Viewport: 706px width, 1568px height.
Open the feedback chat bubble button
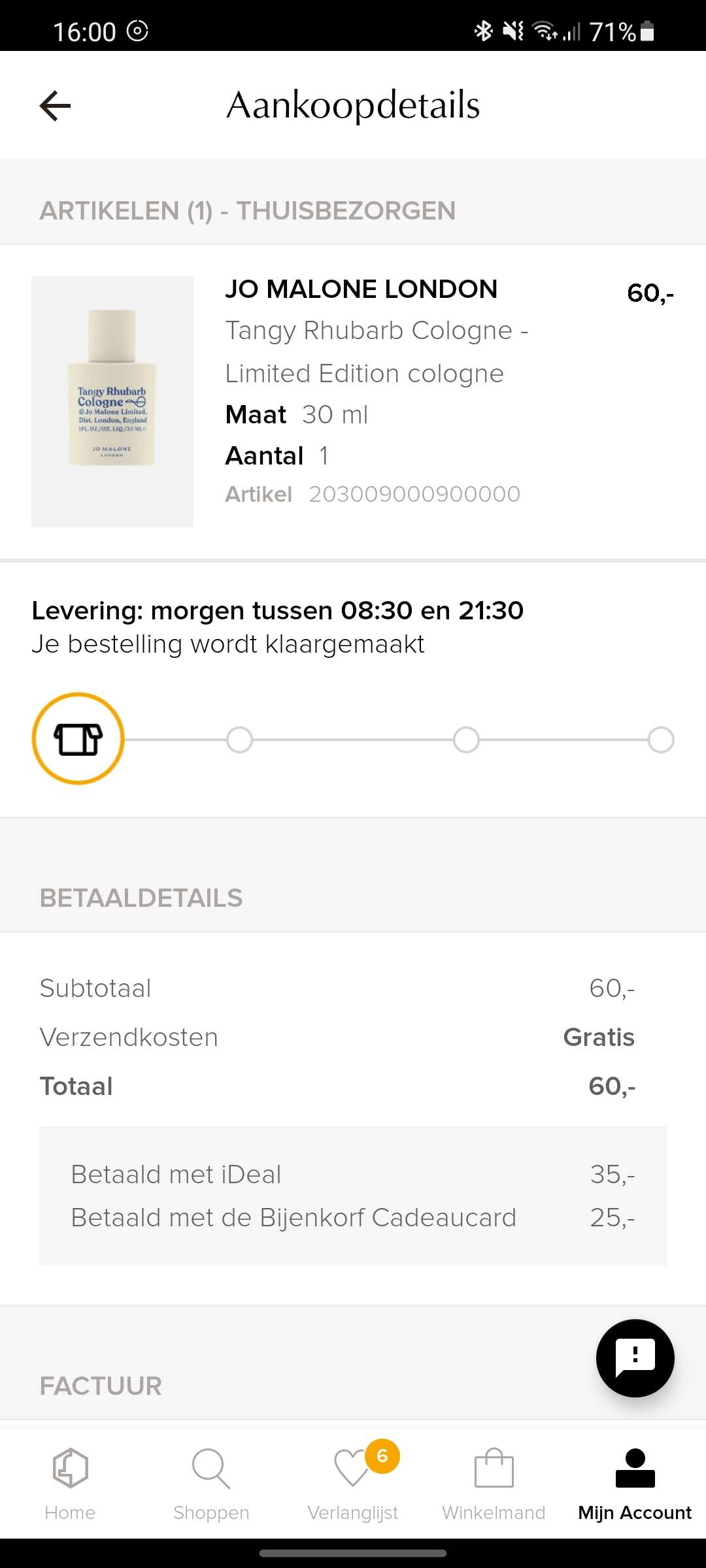click(x=635, y=1358)
